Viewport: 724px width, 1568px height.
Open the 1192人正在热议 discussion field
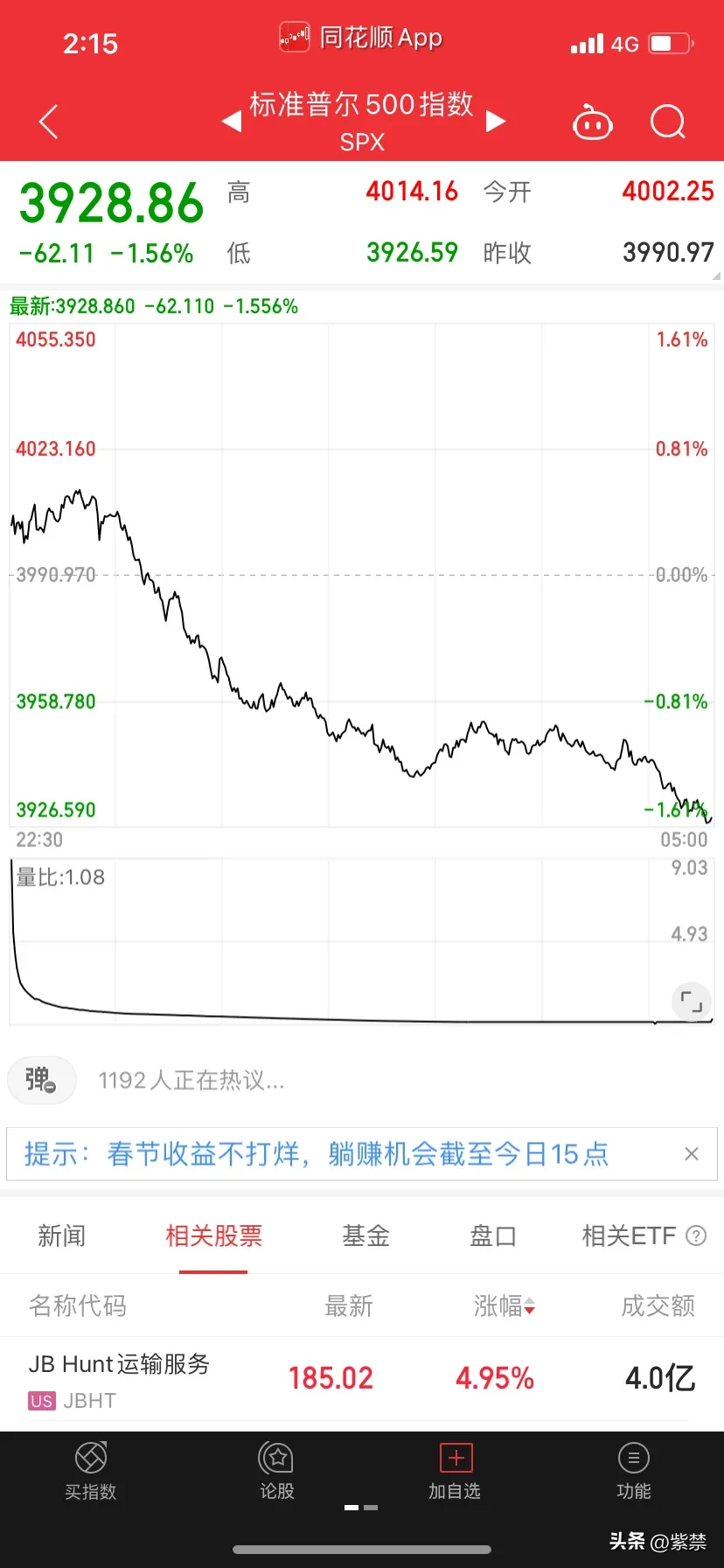tap(191, 1081)
